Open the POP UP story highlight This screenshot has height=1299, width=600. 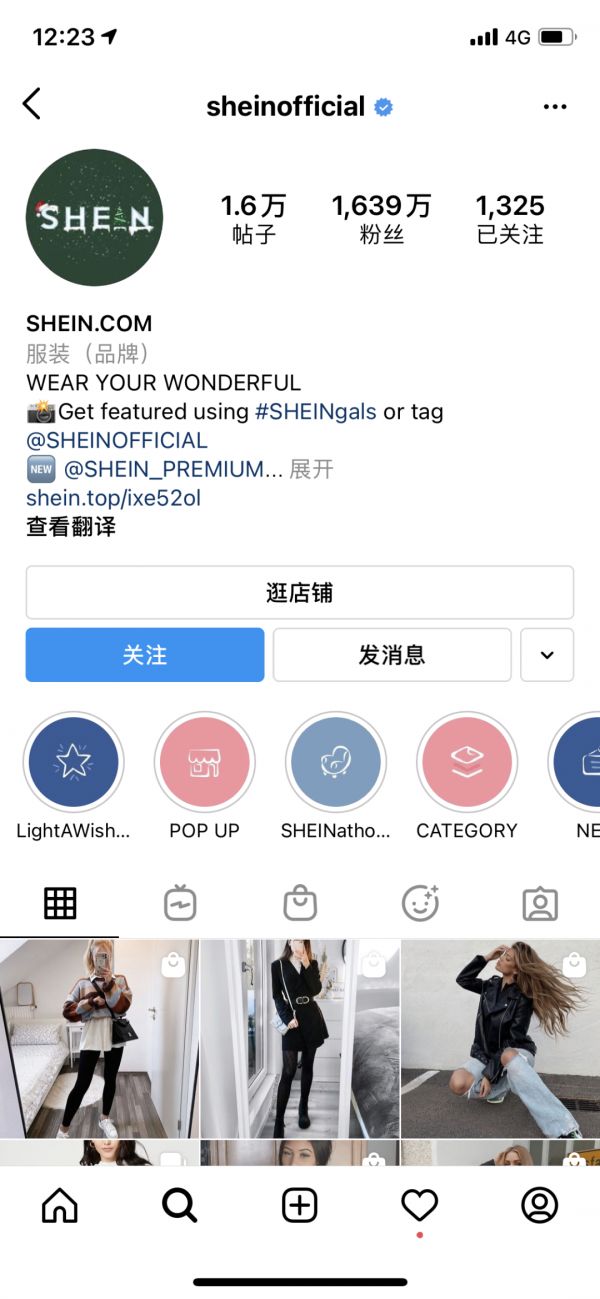point(204,763)
